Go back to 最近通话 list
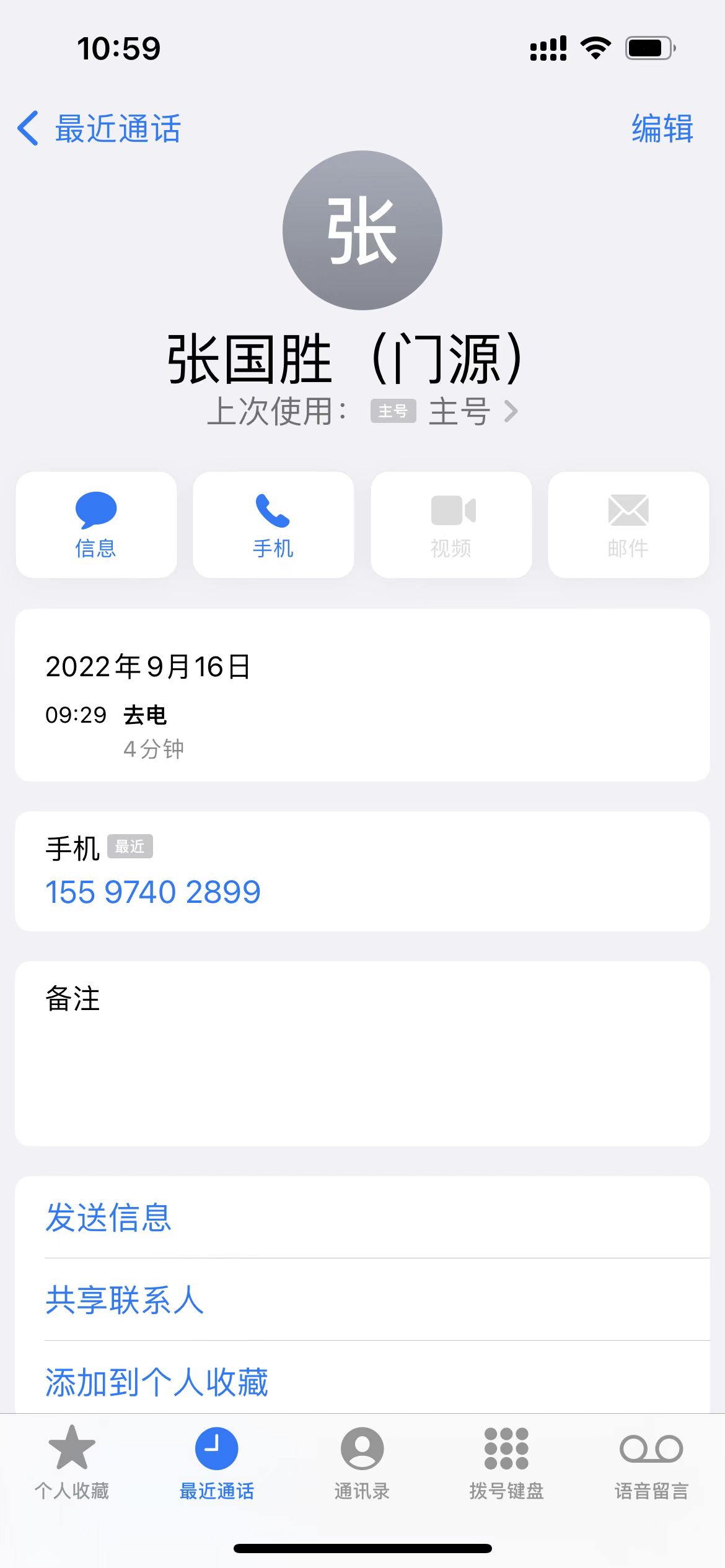The image size is (725, 1568). [x=99, y=129]
